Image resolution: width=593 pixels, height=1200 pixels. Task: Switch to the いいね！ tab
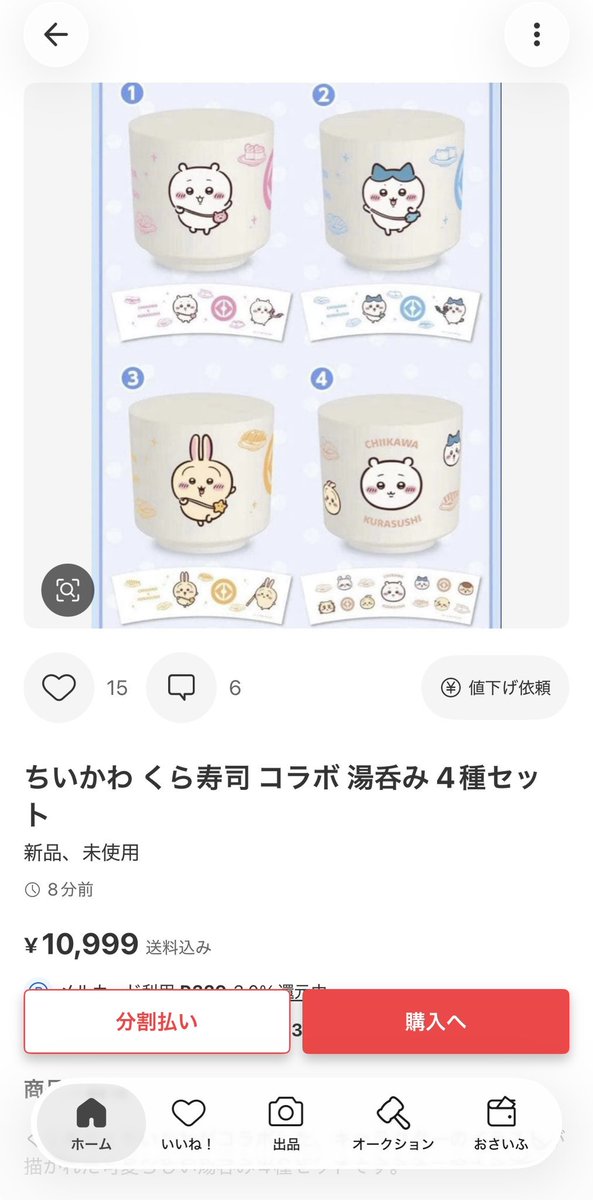[x=188, y=1123]
